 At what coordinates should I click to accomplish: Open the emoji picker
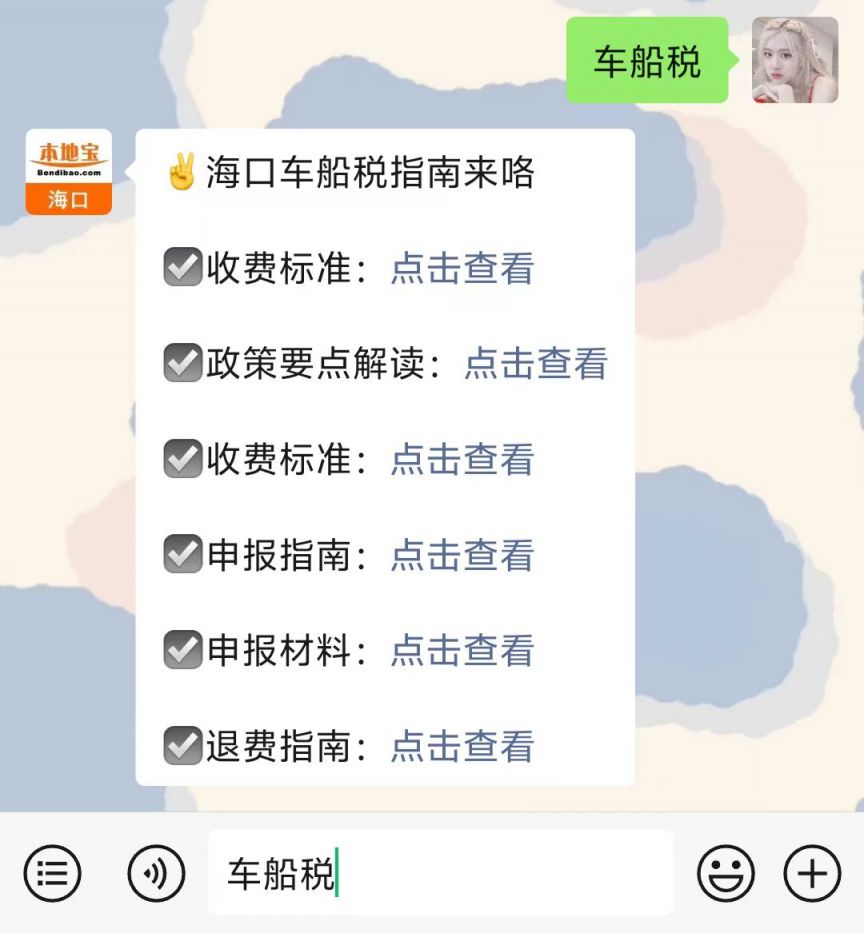(726, 873)
